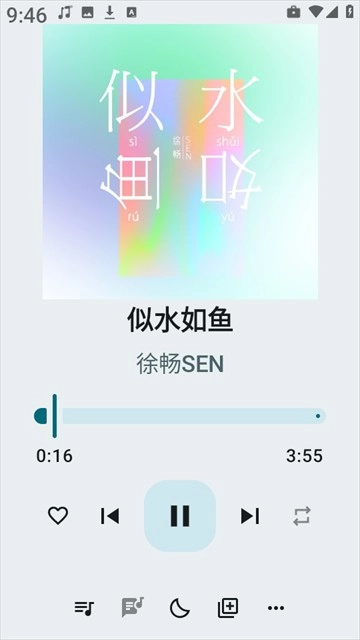Open the play queue

pos(84,608)
